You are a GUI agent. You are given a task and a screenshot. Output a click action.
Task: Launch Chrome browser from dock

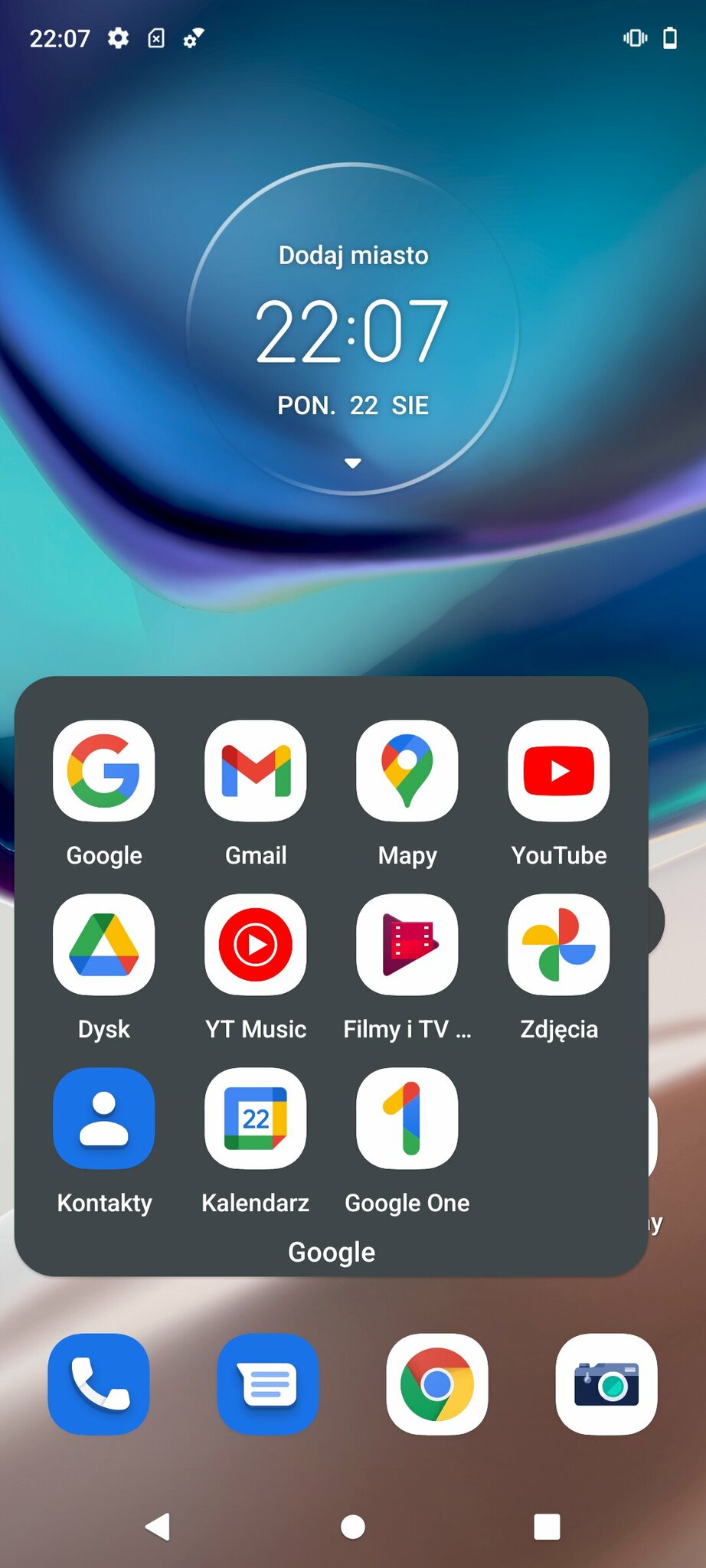436,1384
